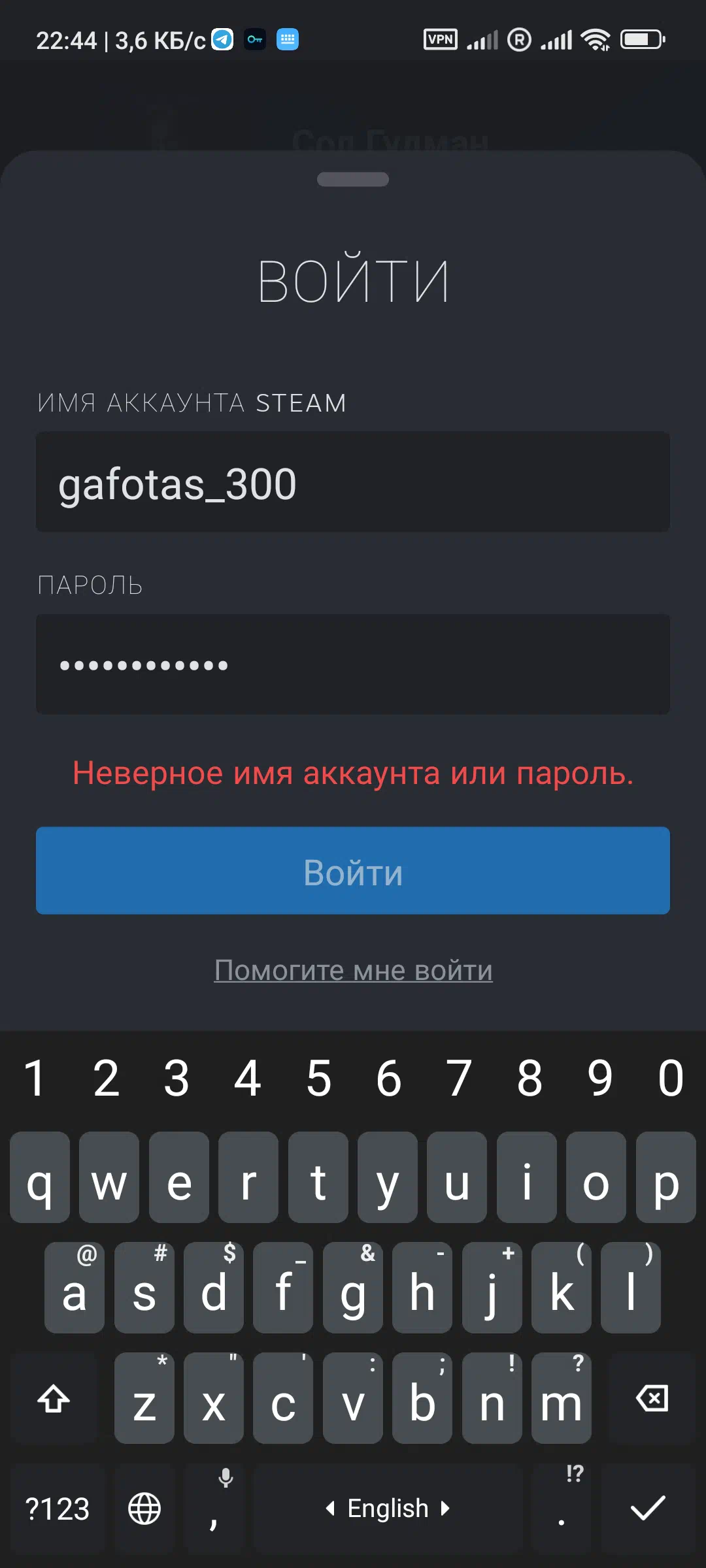Tap the sheet drag handle

point(353,179)
